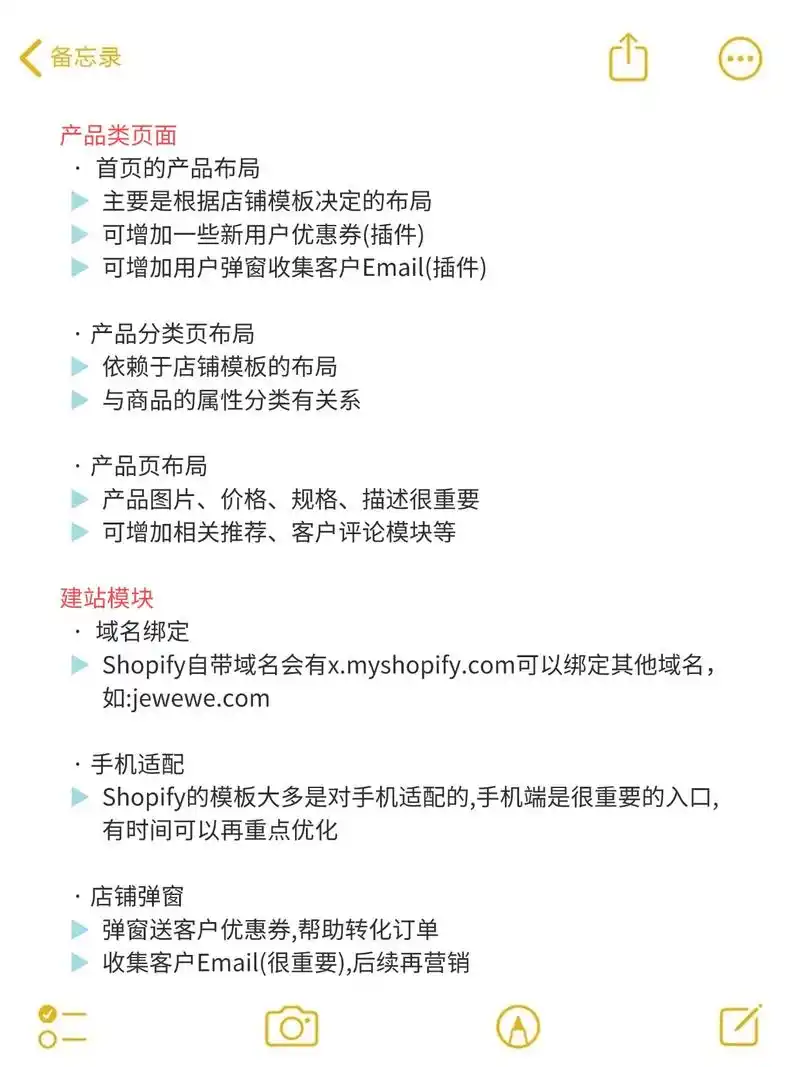Tap the teal arrow beside 依赖于店铺模板的布局
The width and height of the screenshot is (800, 1067).
(79, 366)
